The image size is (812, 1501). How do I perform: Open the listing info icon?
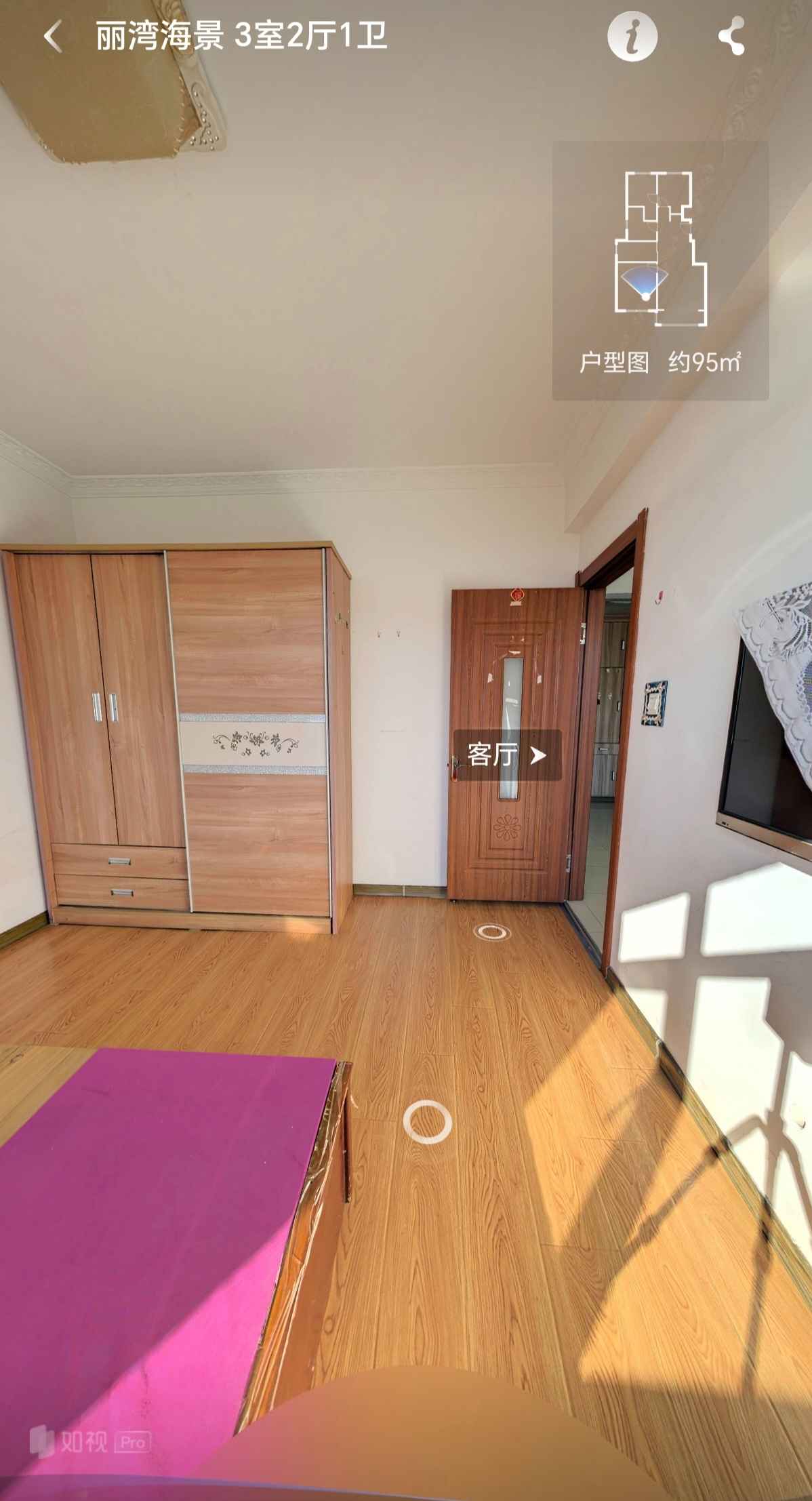(x=632, y=37)
